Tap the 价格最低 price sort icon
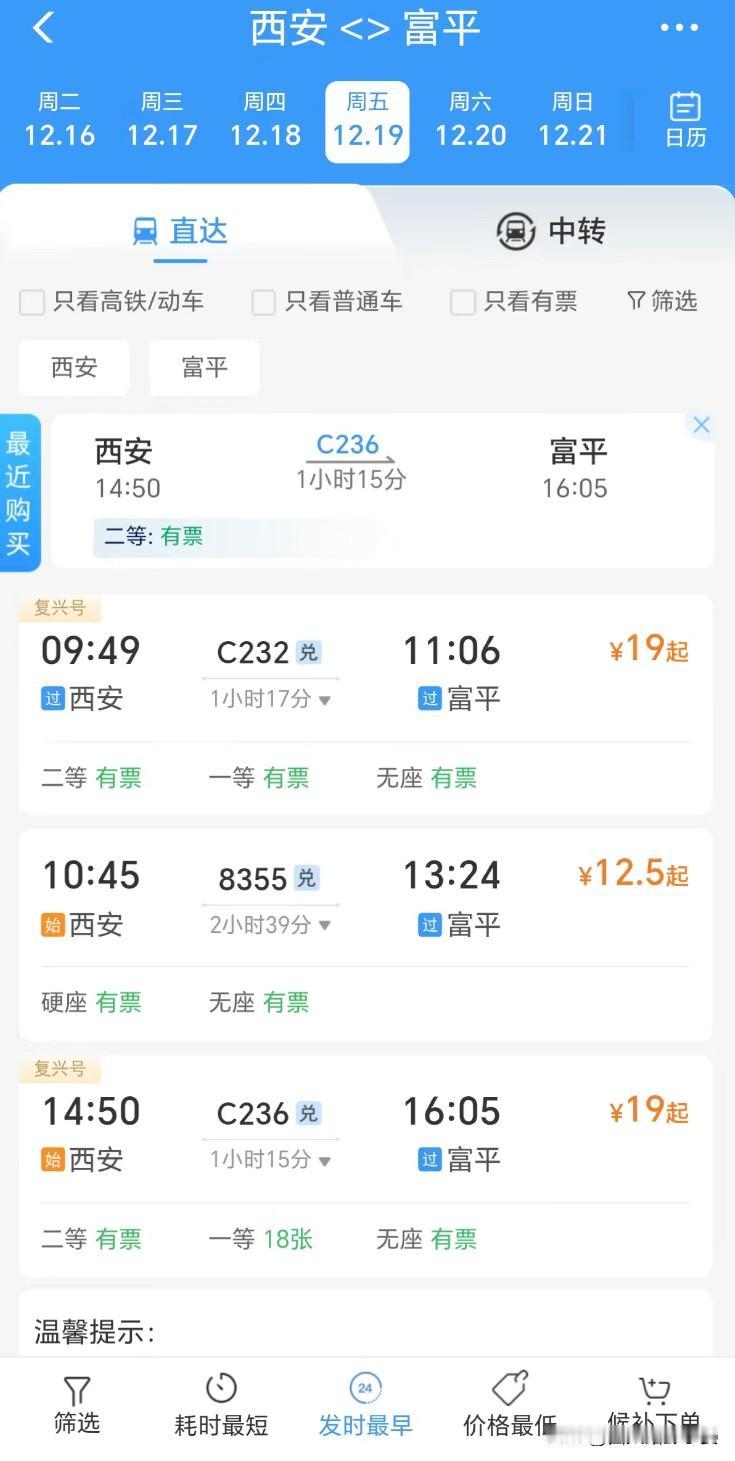This screenshot has height=1461, width=735. coord(509,1400)
